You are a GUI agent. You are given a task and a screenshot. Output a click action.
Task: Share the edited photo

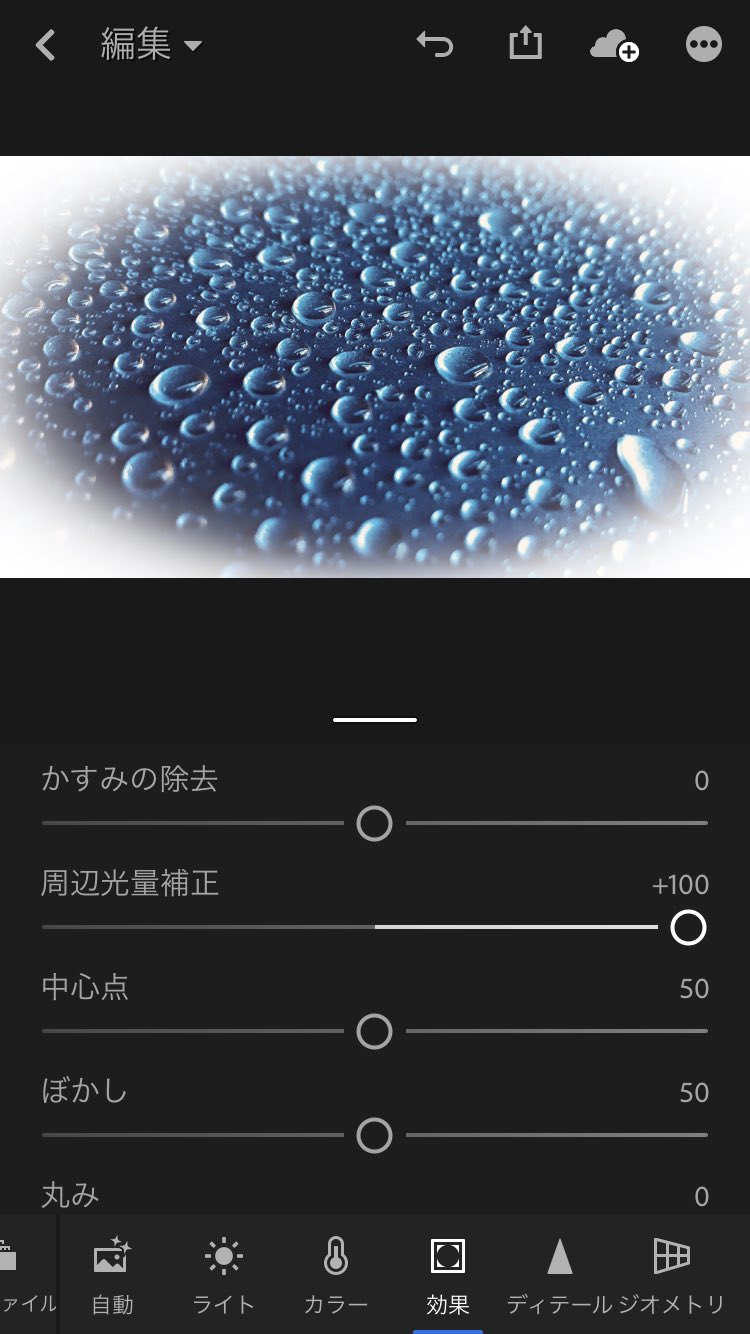pos(524,44)
